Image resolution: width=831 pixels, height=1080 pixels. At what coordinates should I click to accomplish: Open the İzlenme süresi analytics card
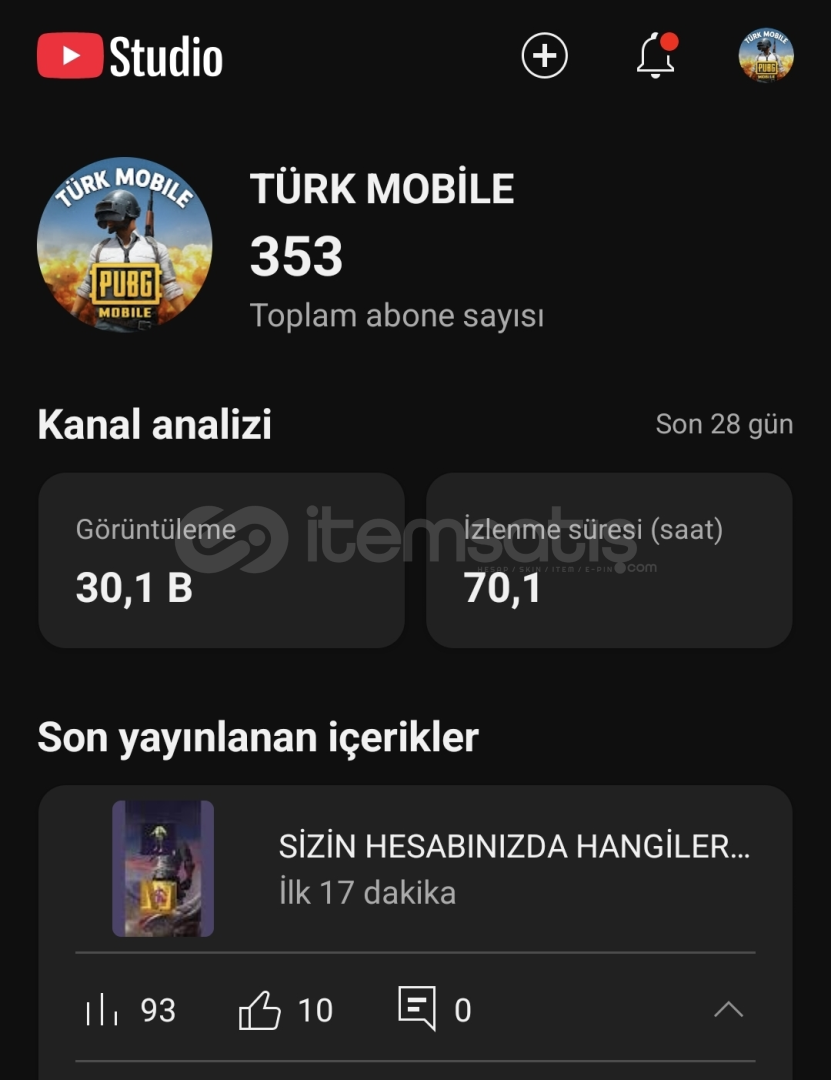click(609, 560)
